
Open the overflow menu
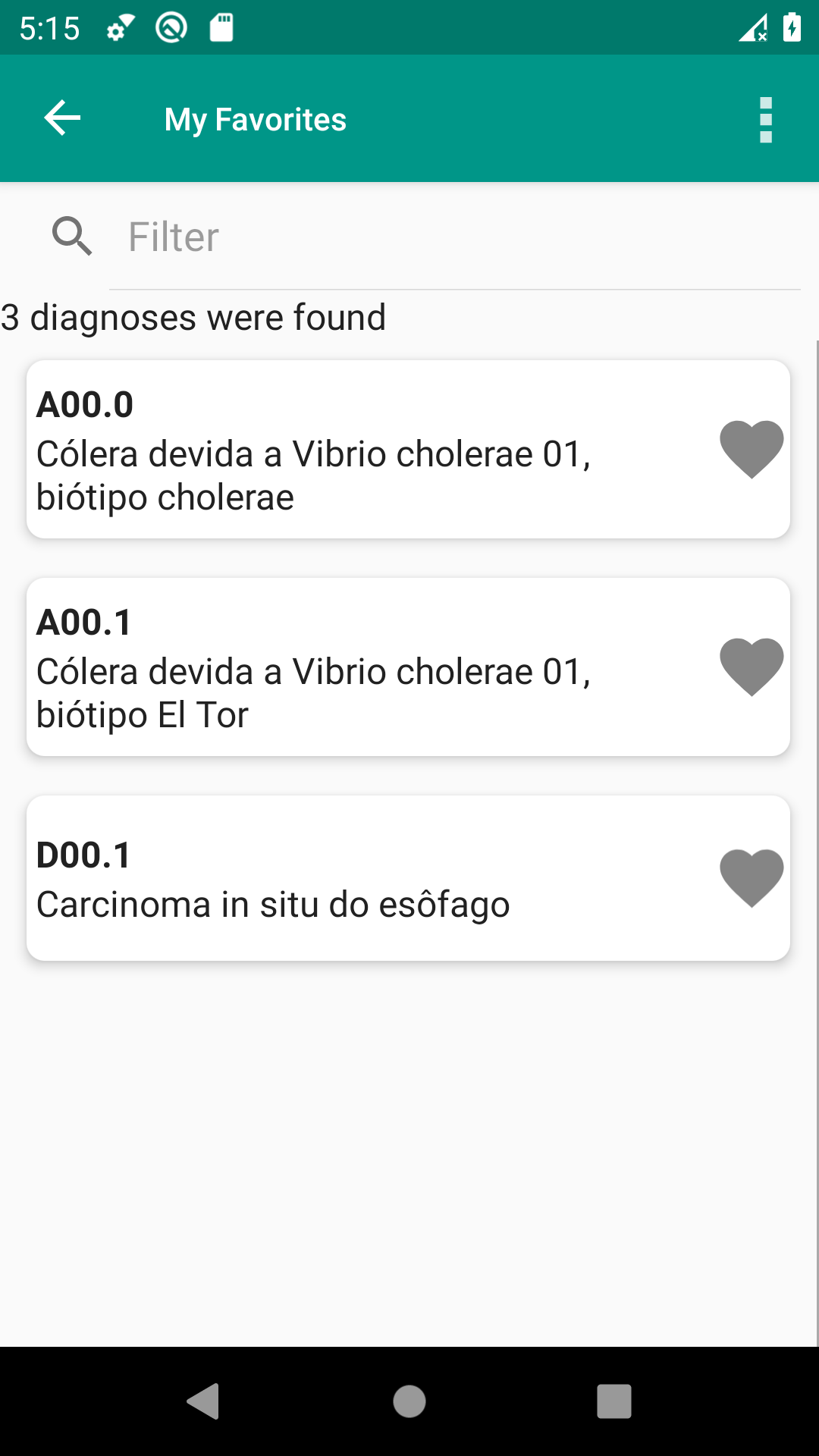coord(766,120)
